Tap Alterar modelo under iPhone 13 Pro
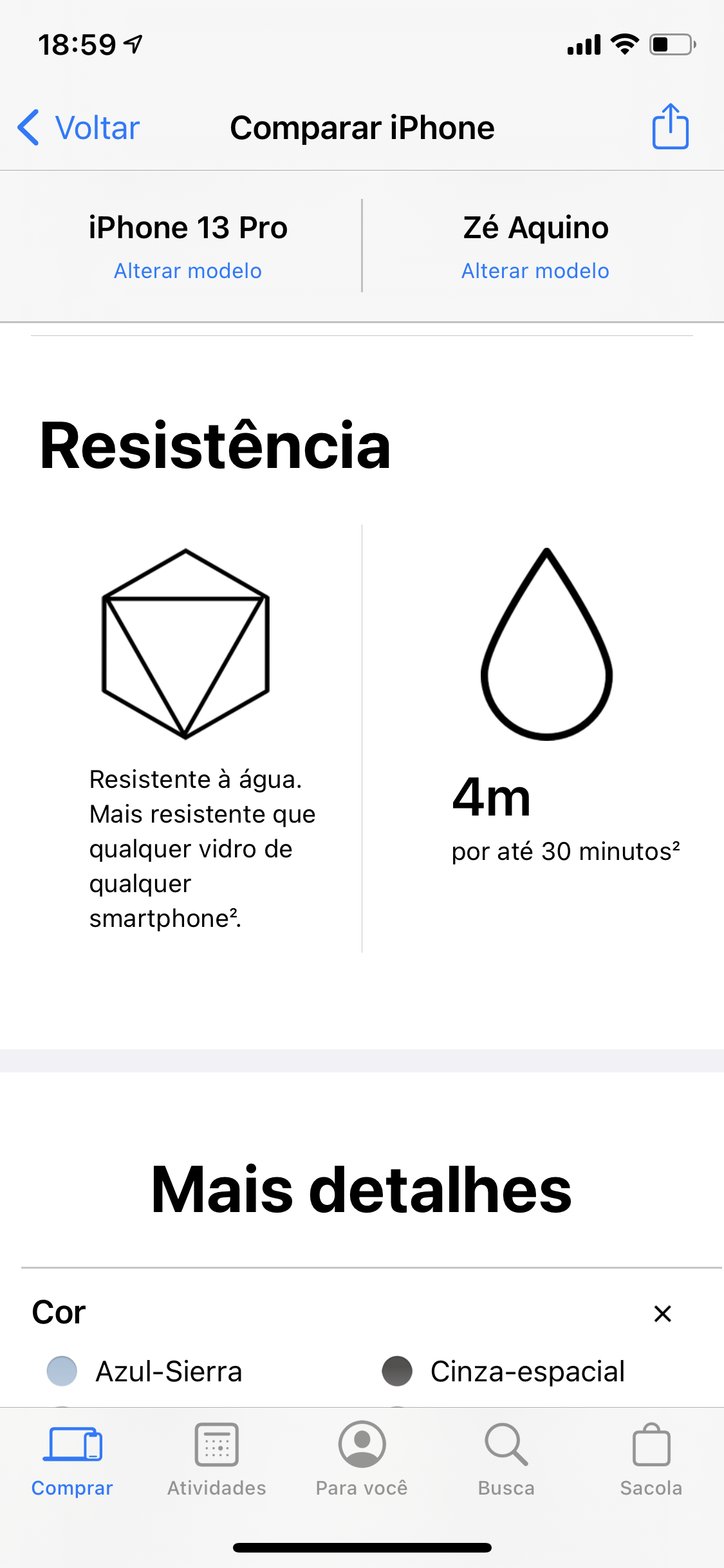 click(x=188, y=271)
